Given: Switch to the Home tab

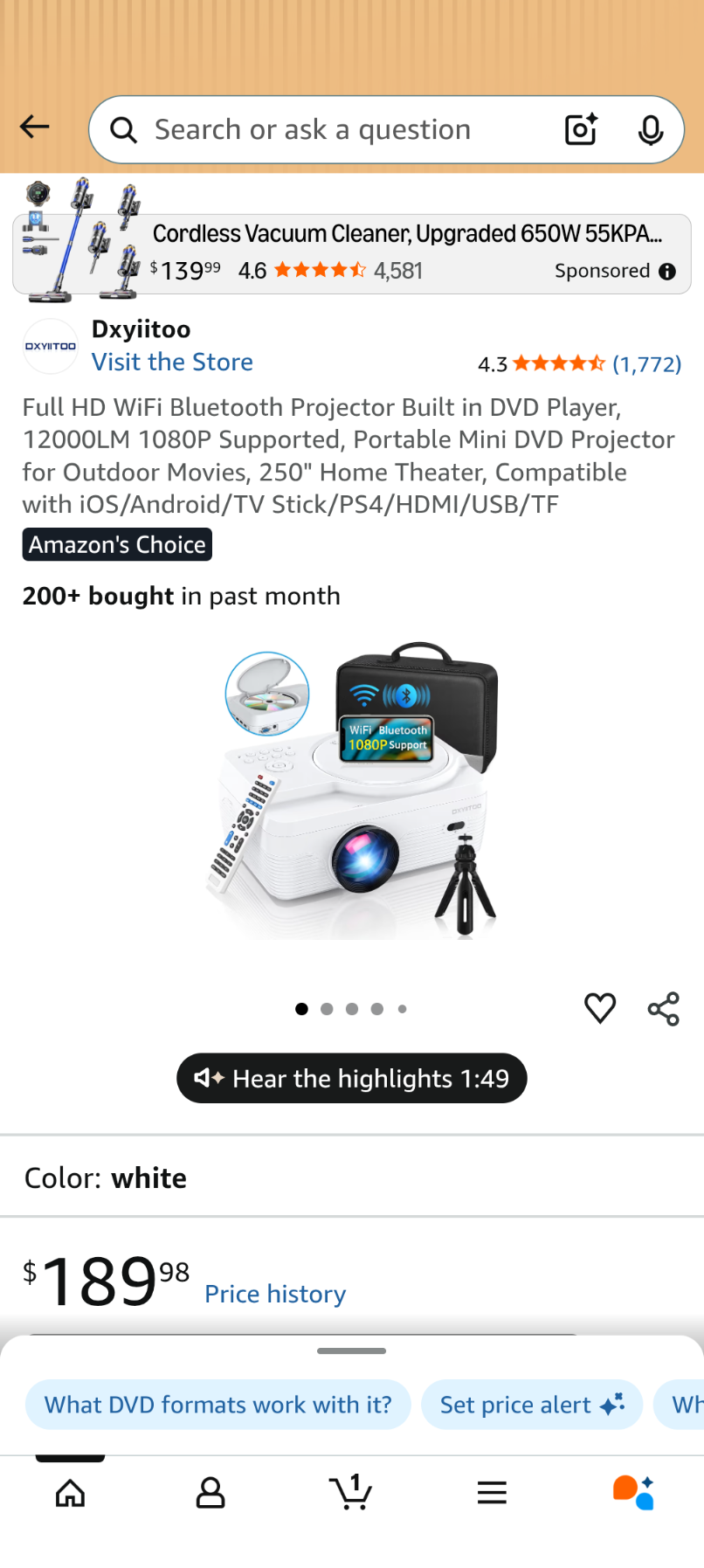Looking at the screenshot, I should click(x=70, y=1492).
